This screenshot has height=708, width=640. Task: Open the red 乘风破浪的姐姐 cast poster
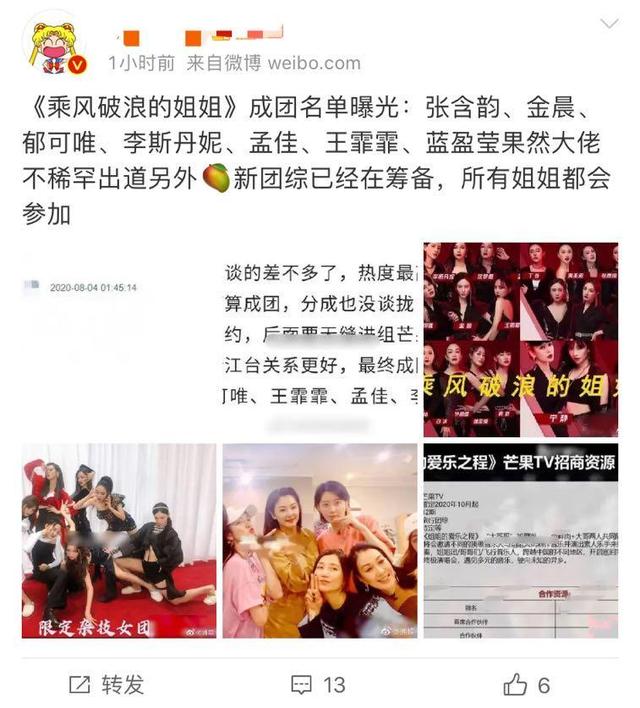click(520, 338)
